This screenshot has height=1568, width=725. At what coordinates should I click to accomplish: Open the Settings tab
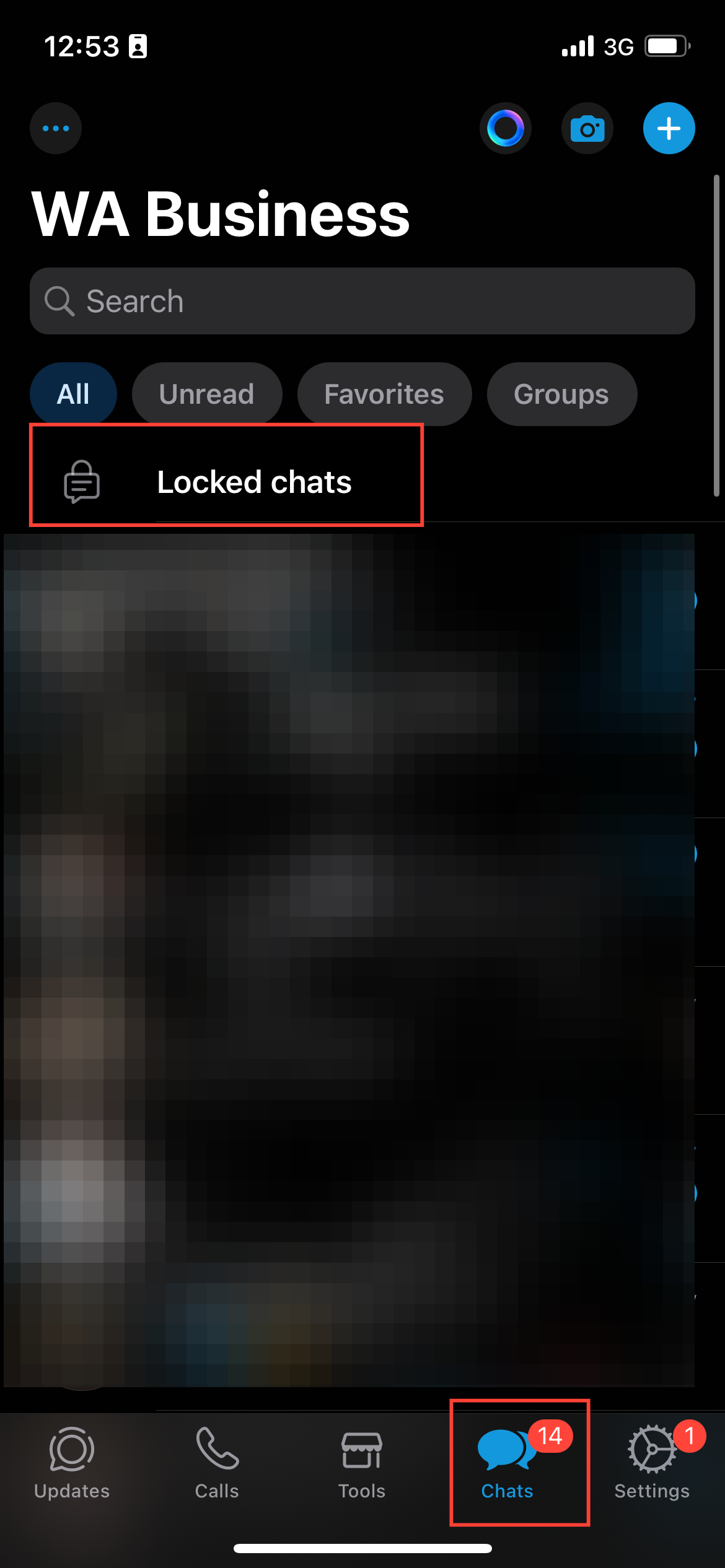point(652,1463)
